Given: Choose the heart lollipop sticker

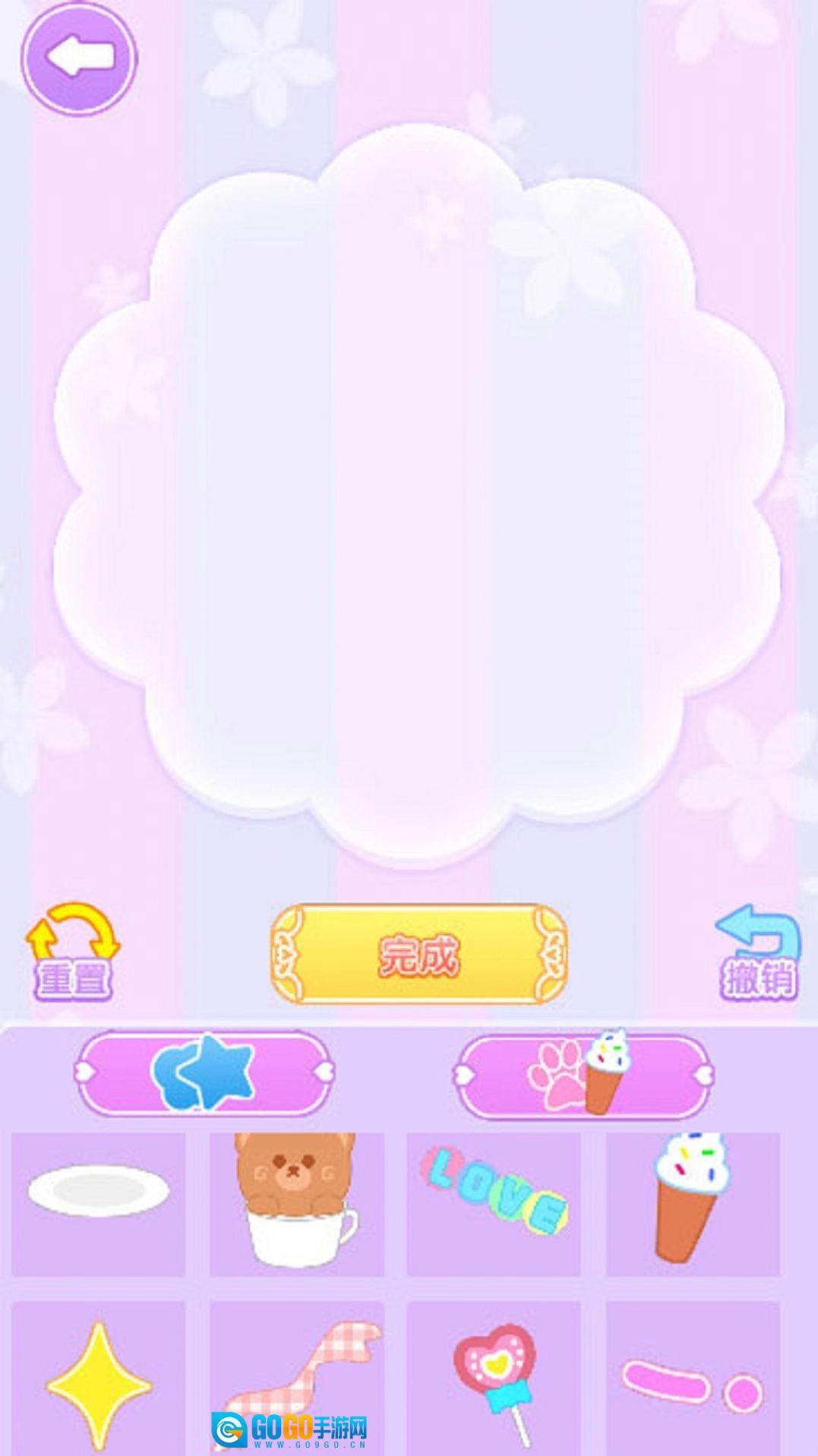Looking at the screenshot, I should point(494,1376).
